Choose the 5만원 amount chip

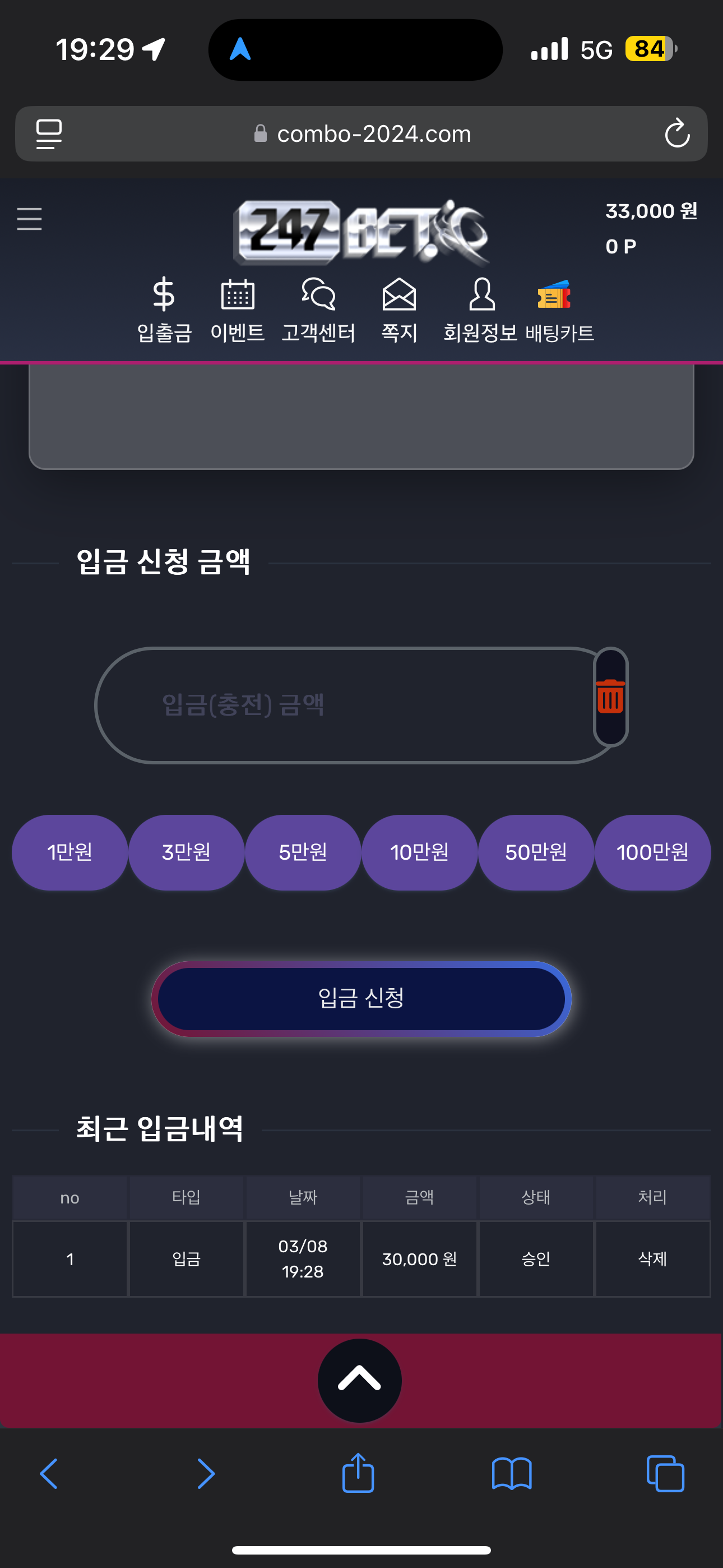point(303,852)
